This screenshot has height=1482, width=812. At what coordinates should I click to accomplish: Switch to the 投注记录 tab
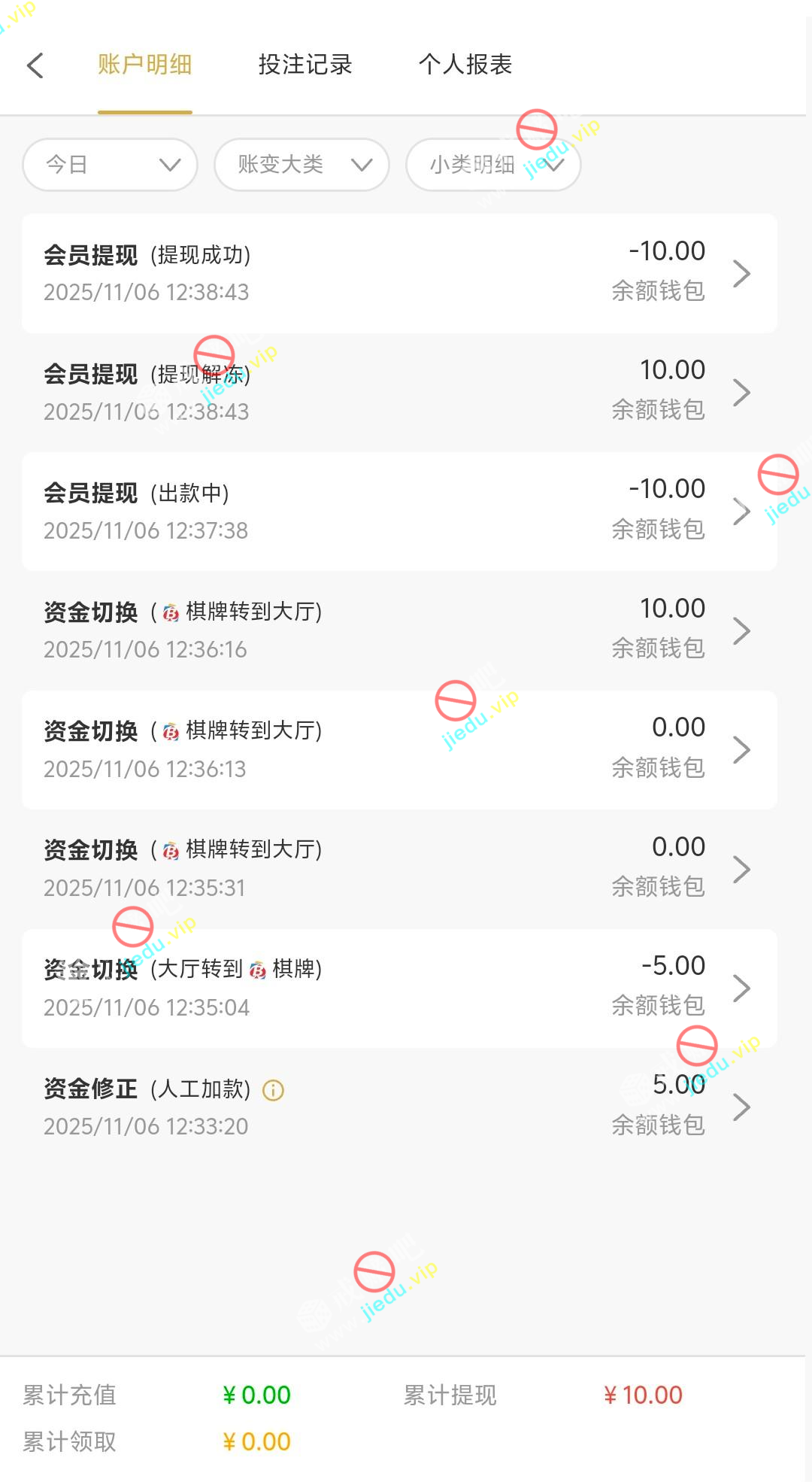point(305,65)
